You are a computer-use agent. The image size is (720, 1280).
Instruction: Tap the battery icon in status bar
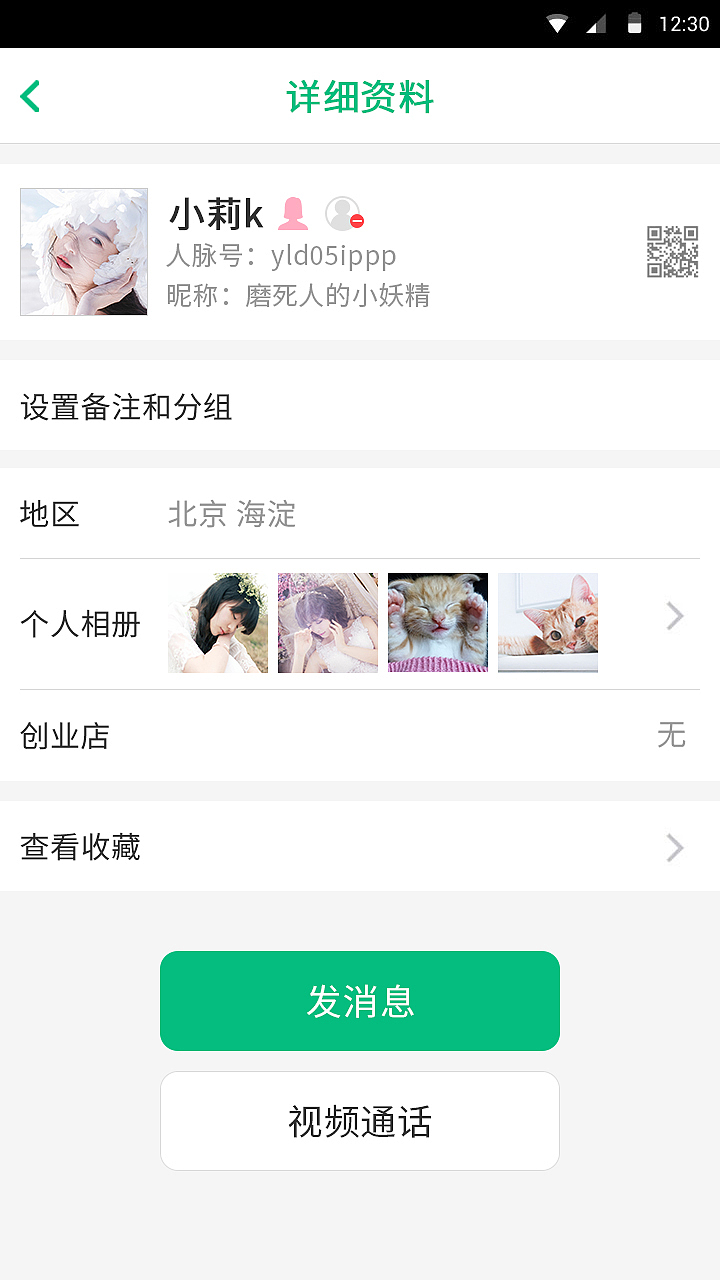pos(633,22)
